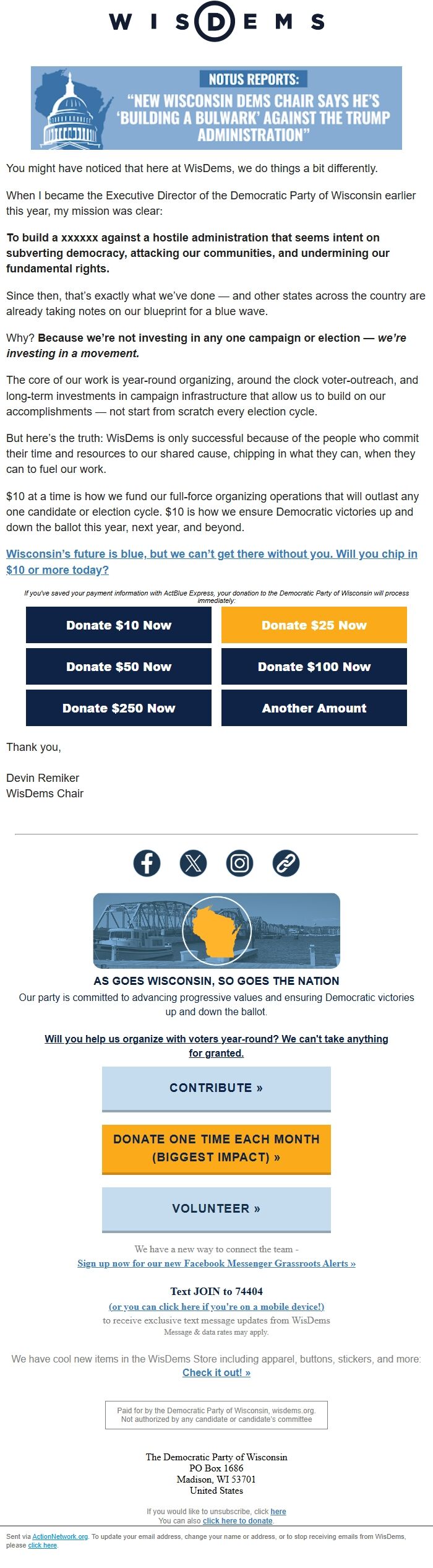
Task: Open the 'click here if you're on a mobile device' link
Action: [216, 1307]
